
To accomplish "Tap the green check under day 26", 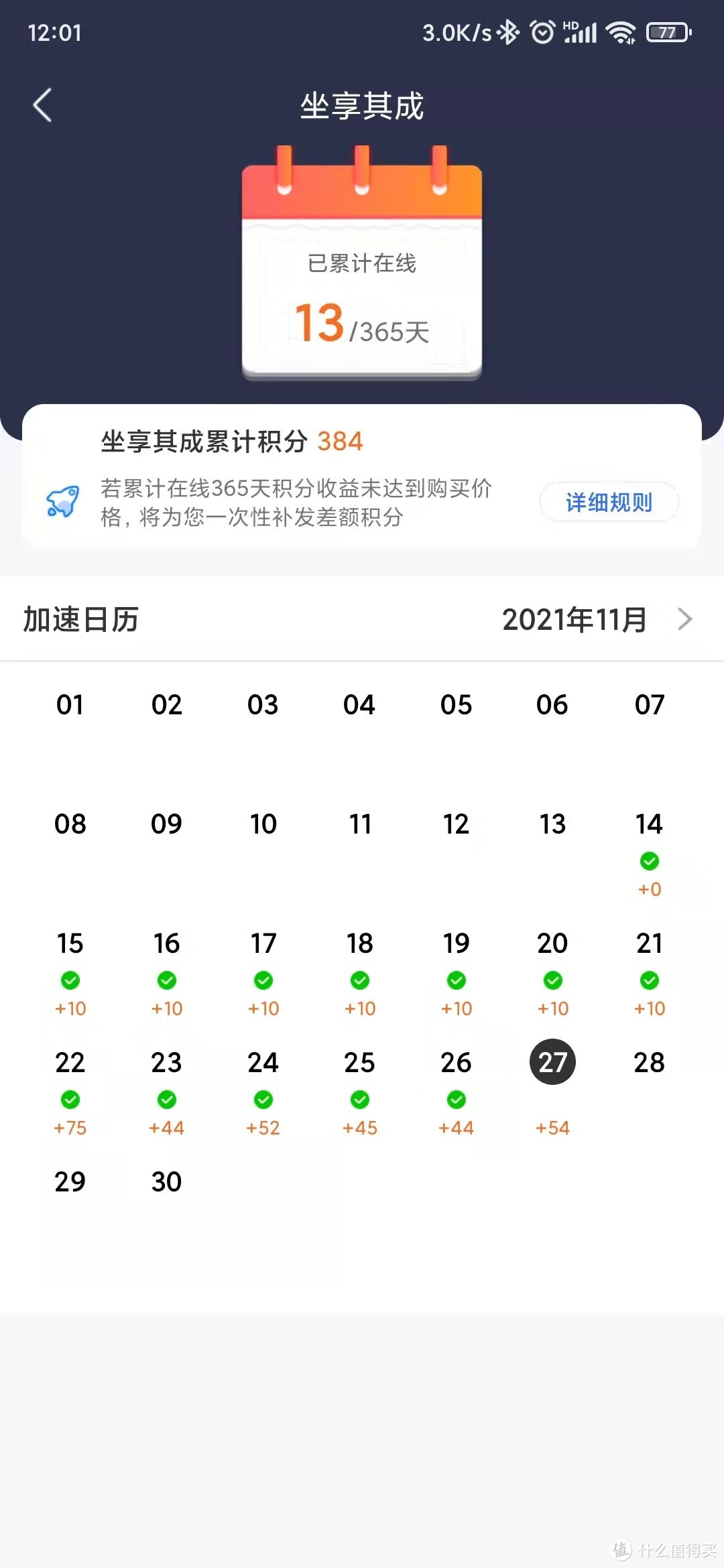I will pos(455,1100).
